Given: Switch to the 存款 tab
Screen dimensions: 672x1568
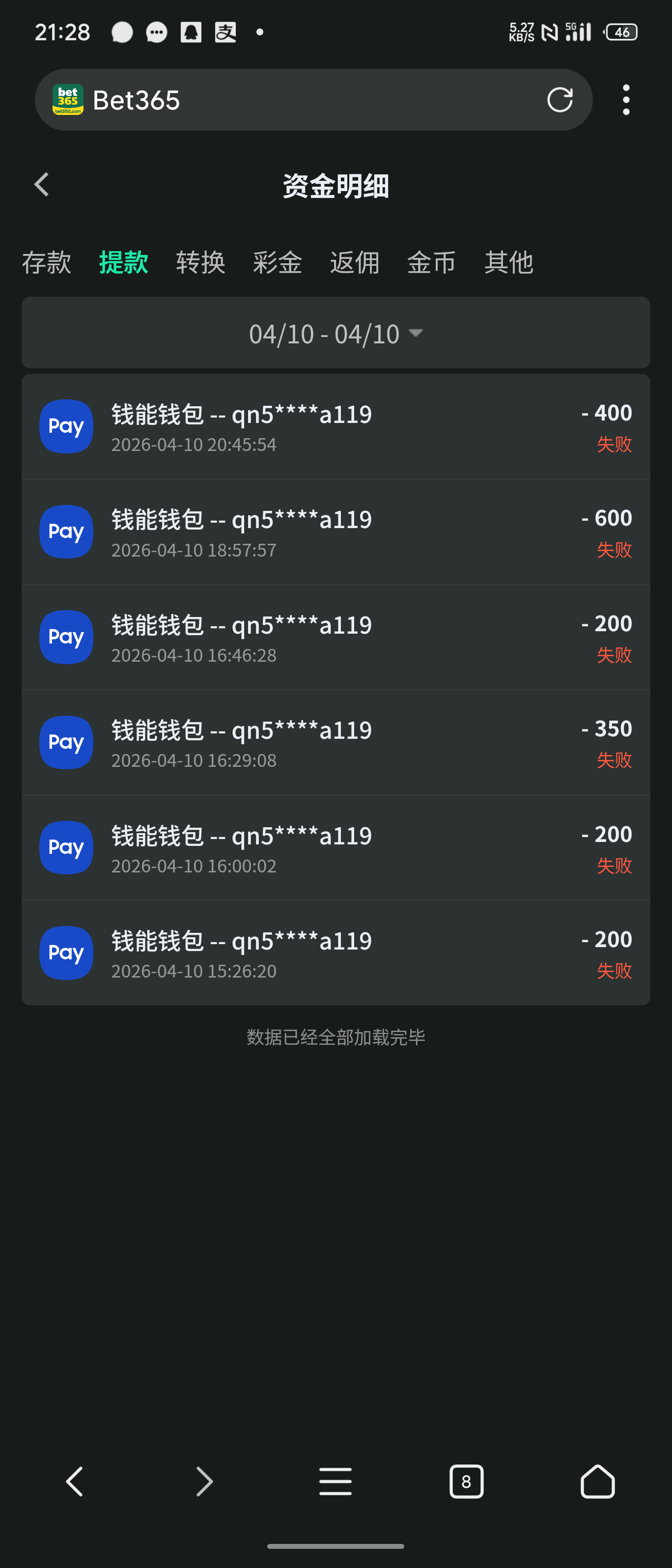Looking at the screenshot, I should (48, 262).
